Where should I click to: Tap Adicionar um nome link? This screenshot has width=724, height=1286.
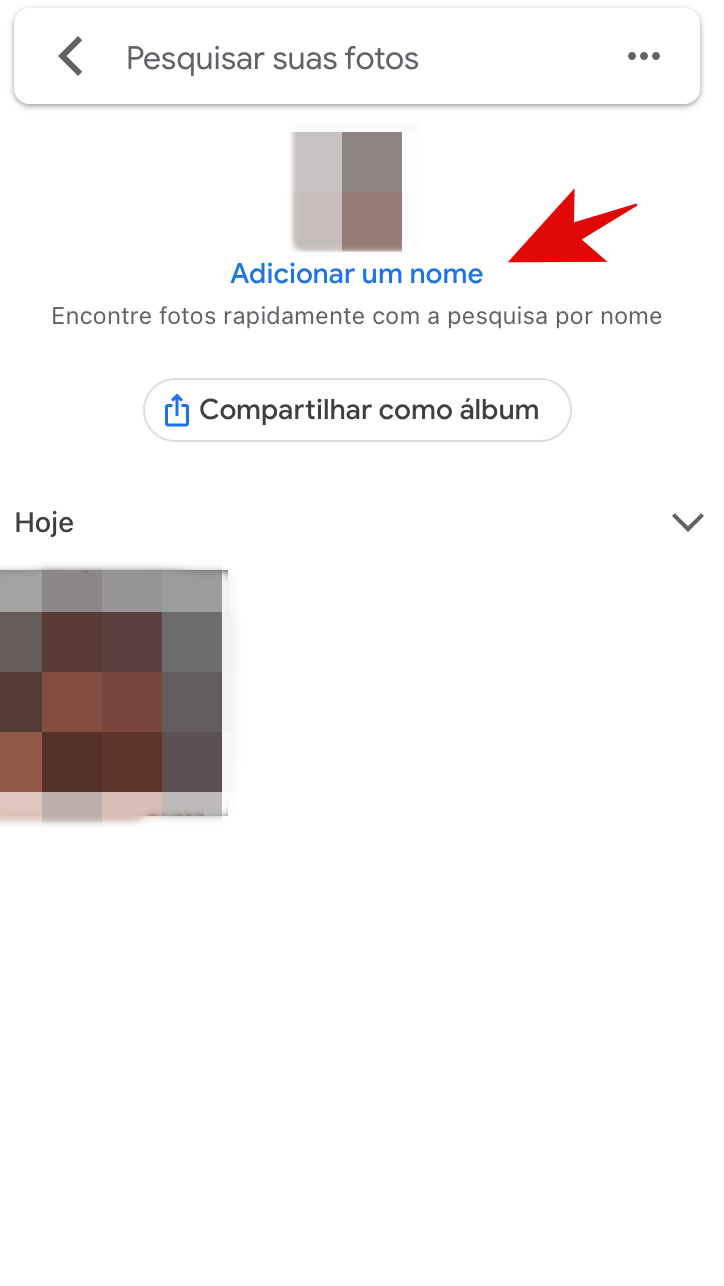point(357,274)
